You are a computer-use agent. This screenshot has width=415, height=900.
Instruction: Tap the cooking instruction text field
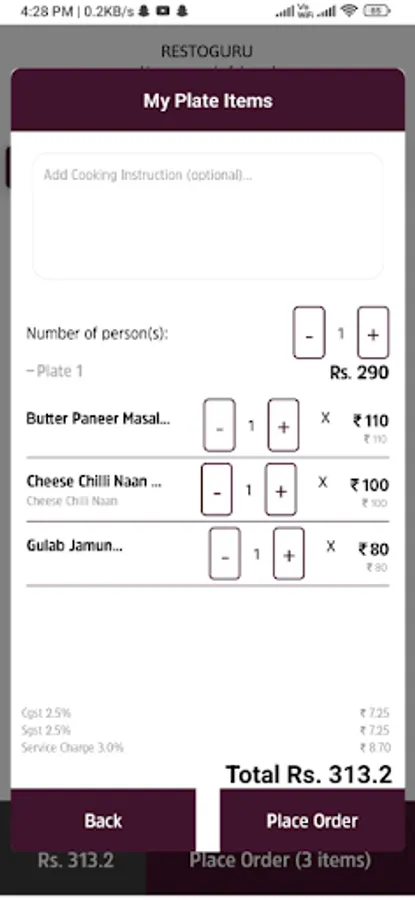tap(208, 216)
